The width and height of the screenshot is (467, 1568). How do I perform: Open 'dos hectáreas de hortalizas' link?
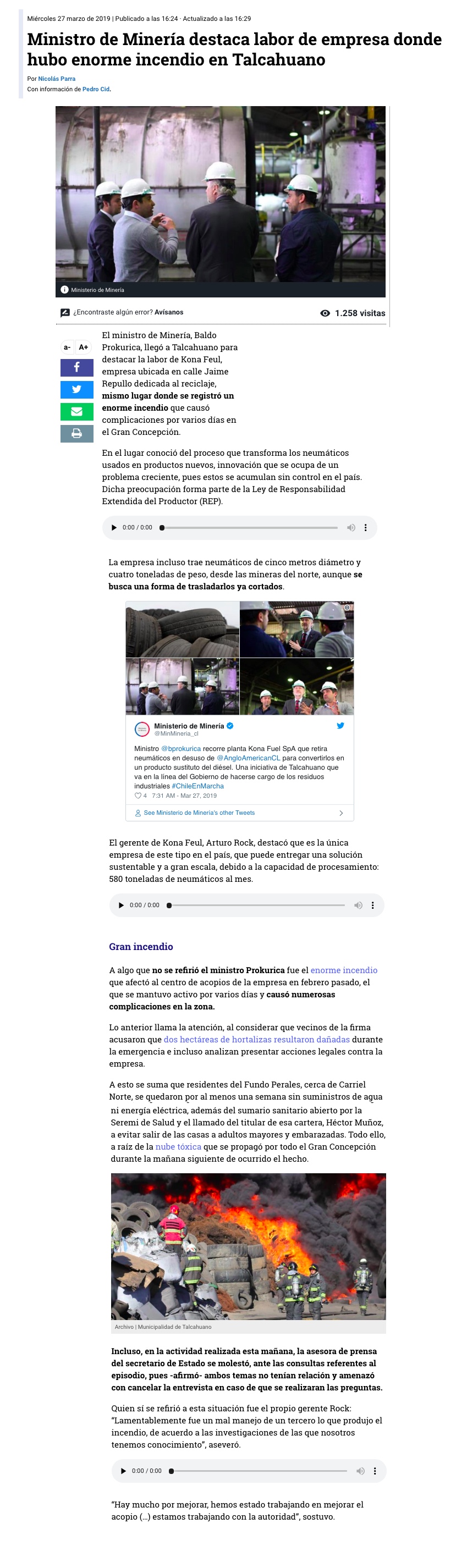(x=256, y=1040)
